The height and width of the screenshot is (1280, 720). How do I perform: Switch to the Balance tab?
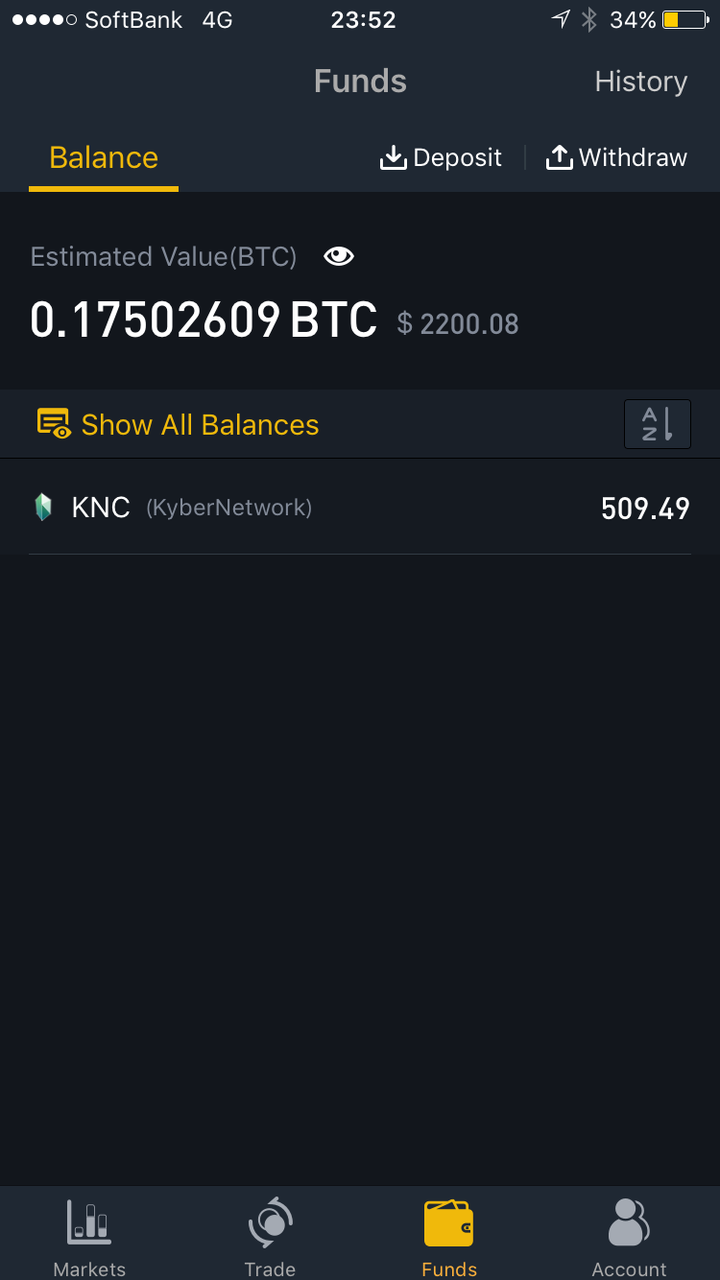click(103, 157)
